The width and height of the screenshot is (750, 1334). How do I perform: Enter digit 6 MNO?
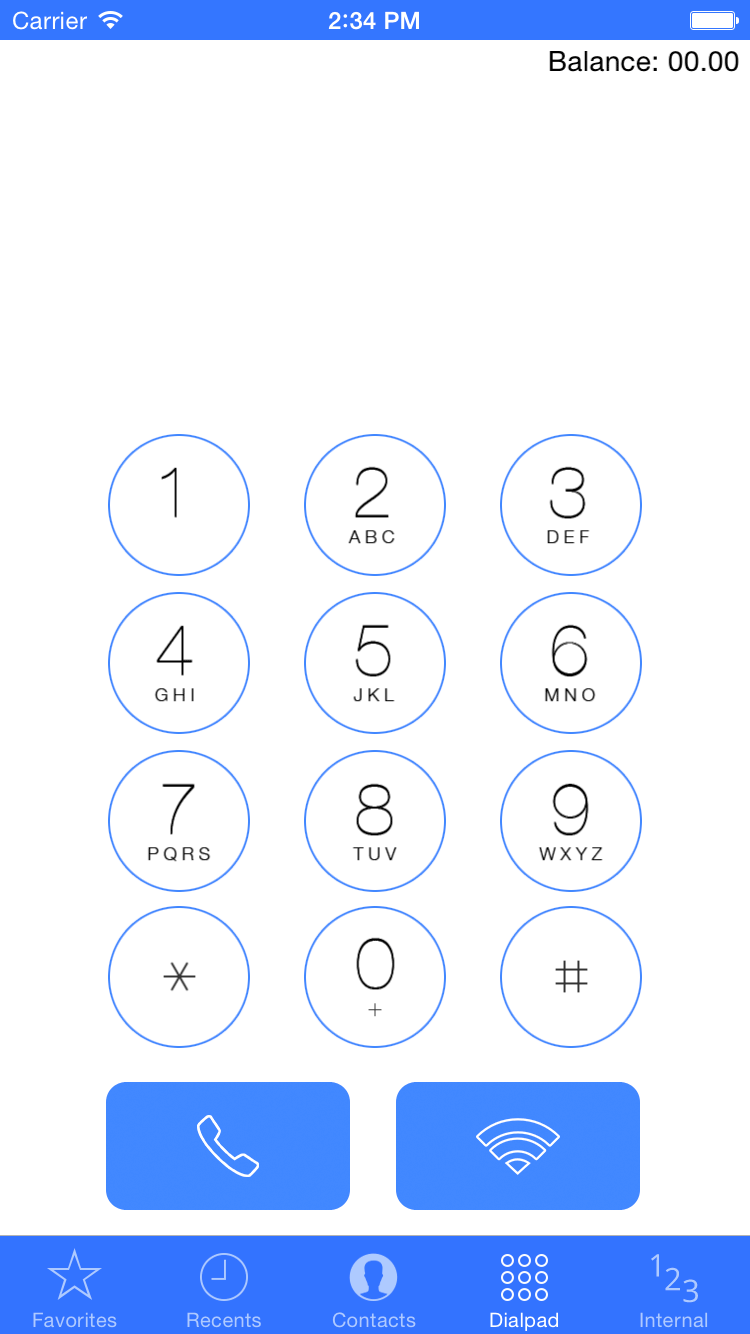pos(571,663)
